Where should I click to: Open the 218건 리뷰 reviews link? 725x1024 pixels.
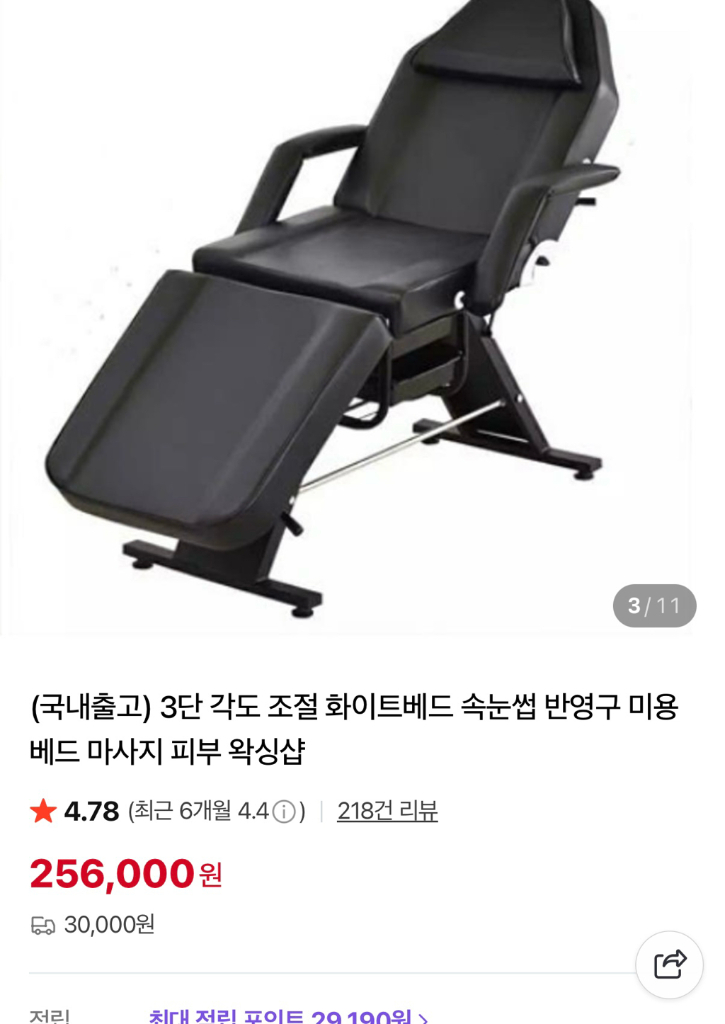[x=387, y=811]
